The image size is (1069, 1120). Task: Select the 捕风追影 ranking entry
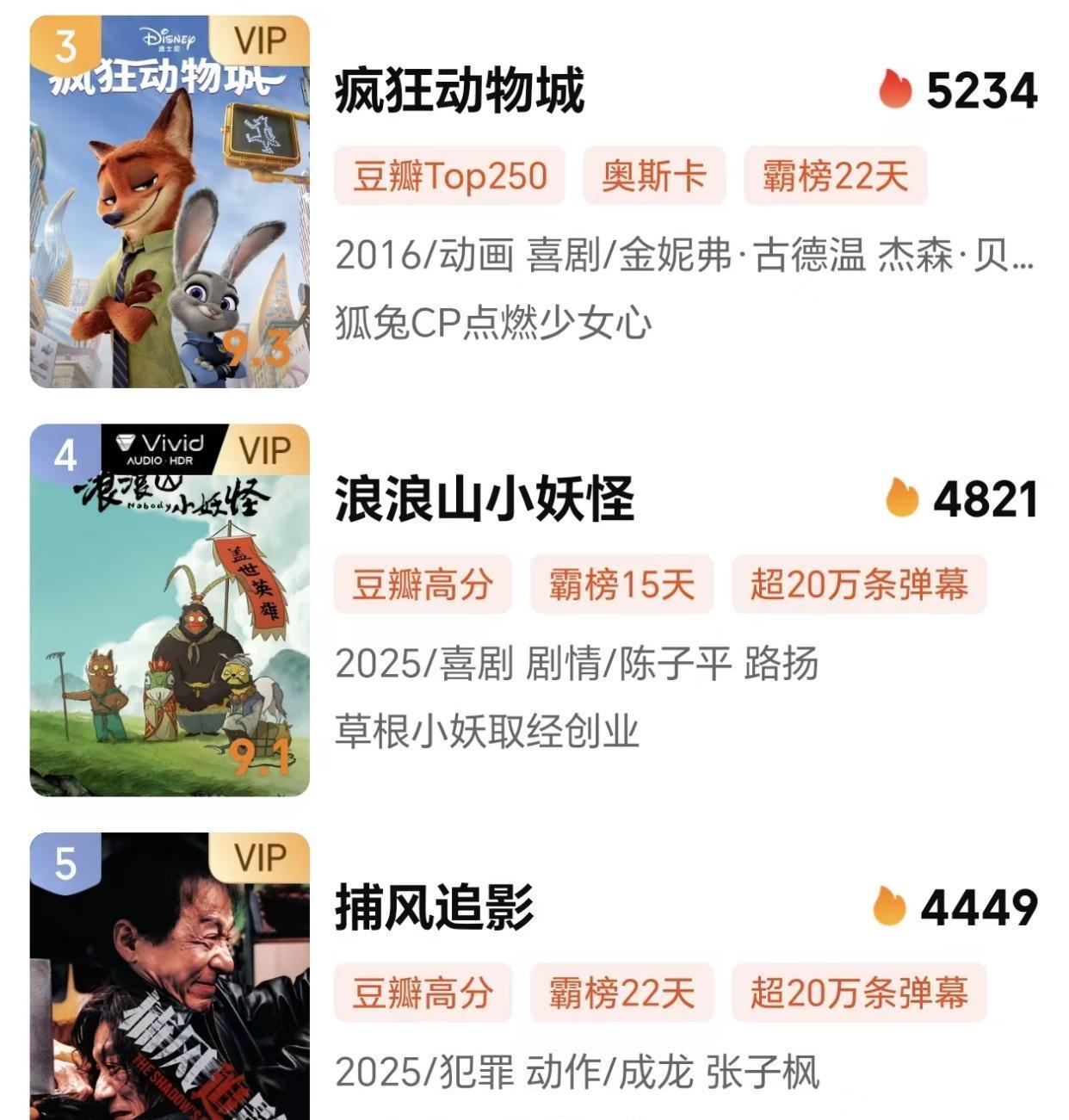coord(434,907)
